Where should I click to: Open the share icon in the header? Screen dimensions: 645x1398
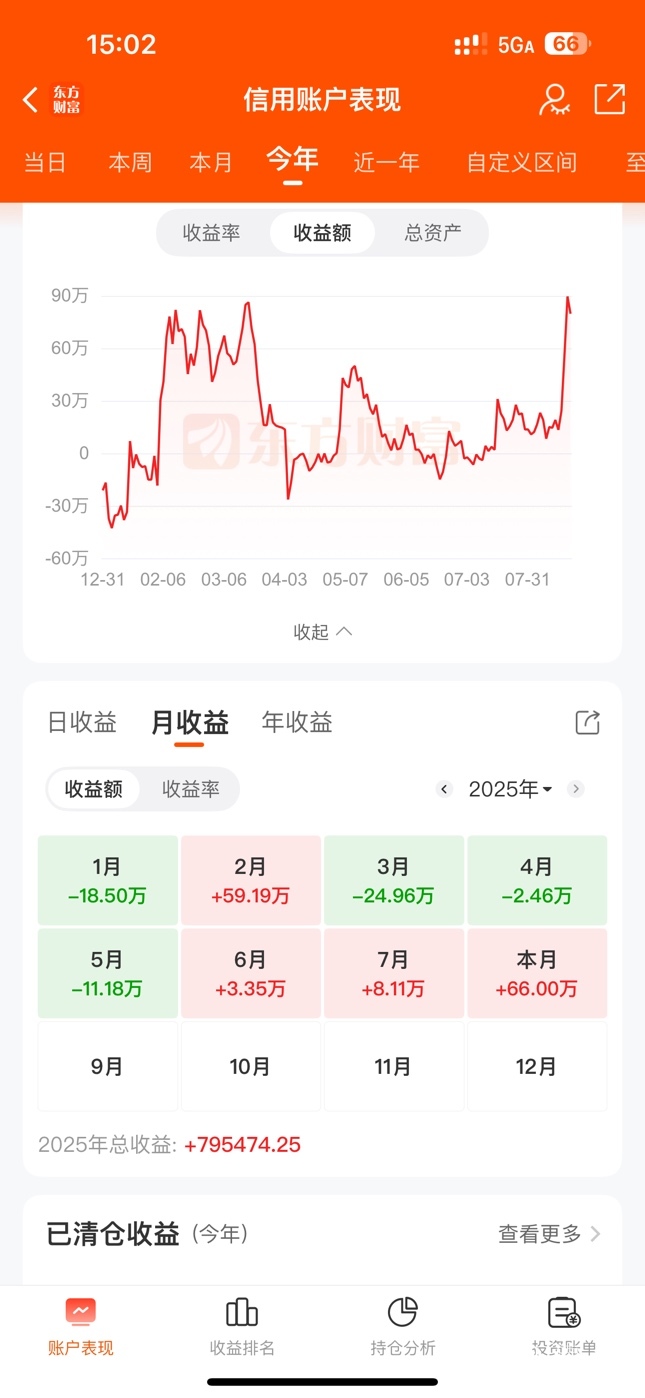pyautogui.click(x=609, y=99)
